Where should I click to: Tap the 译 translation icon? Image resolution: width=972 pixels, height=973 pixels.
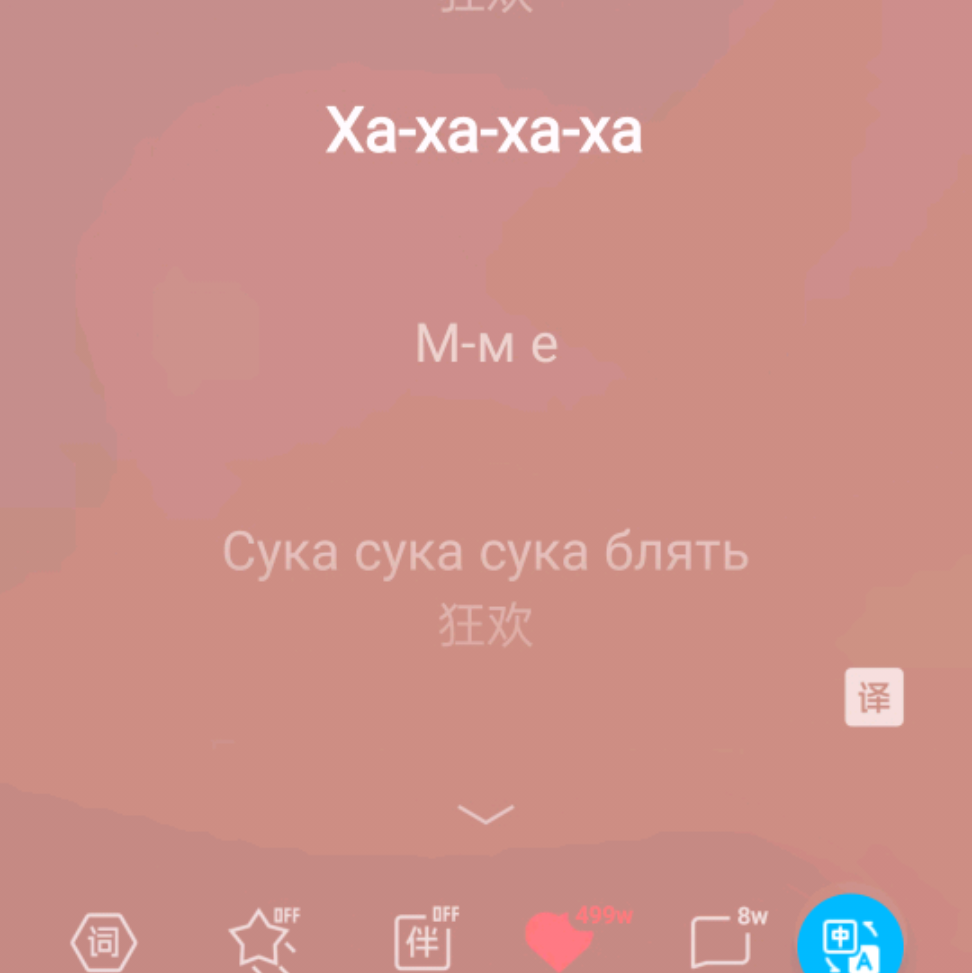tap(874, 696)
